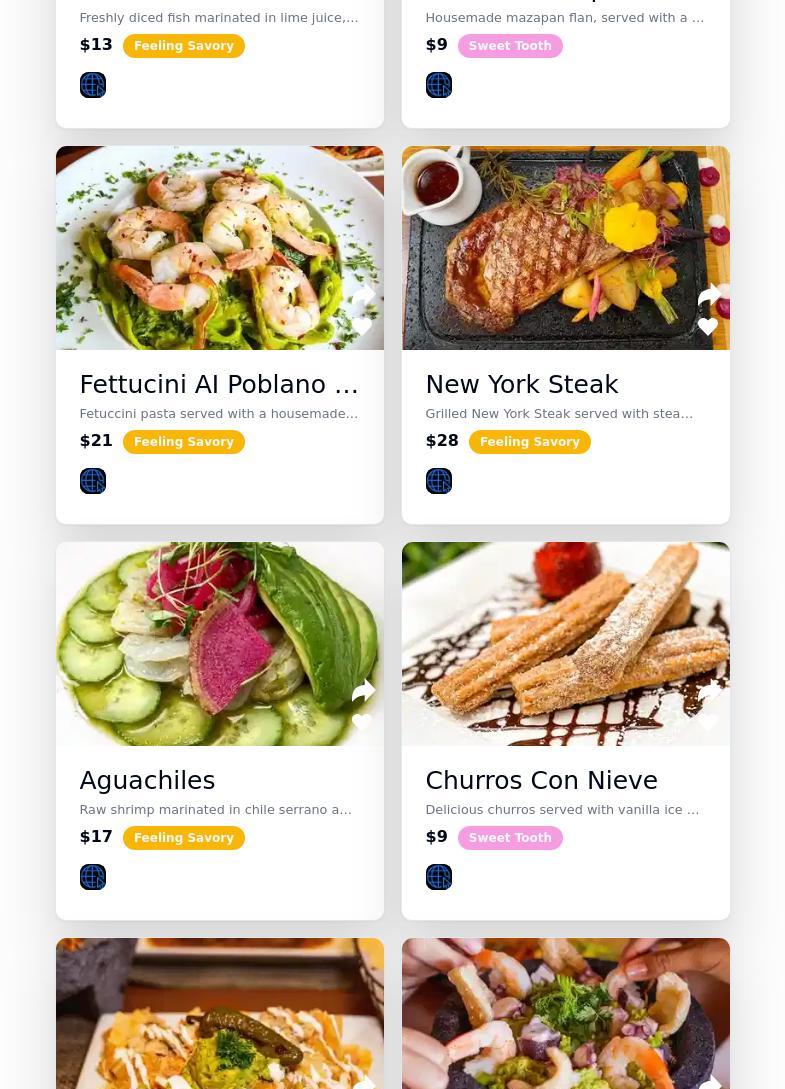Like the Fettucini Al Poblano dish

(362, 326)
